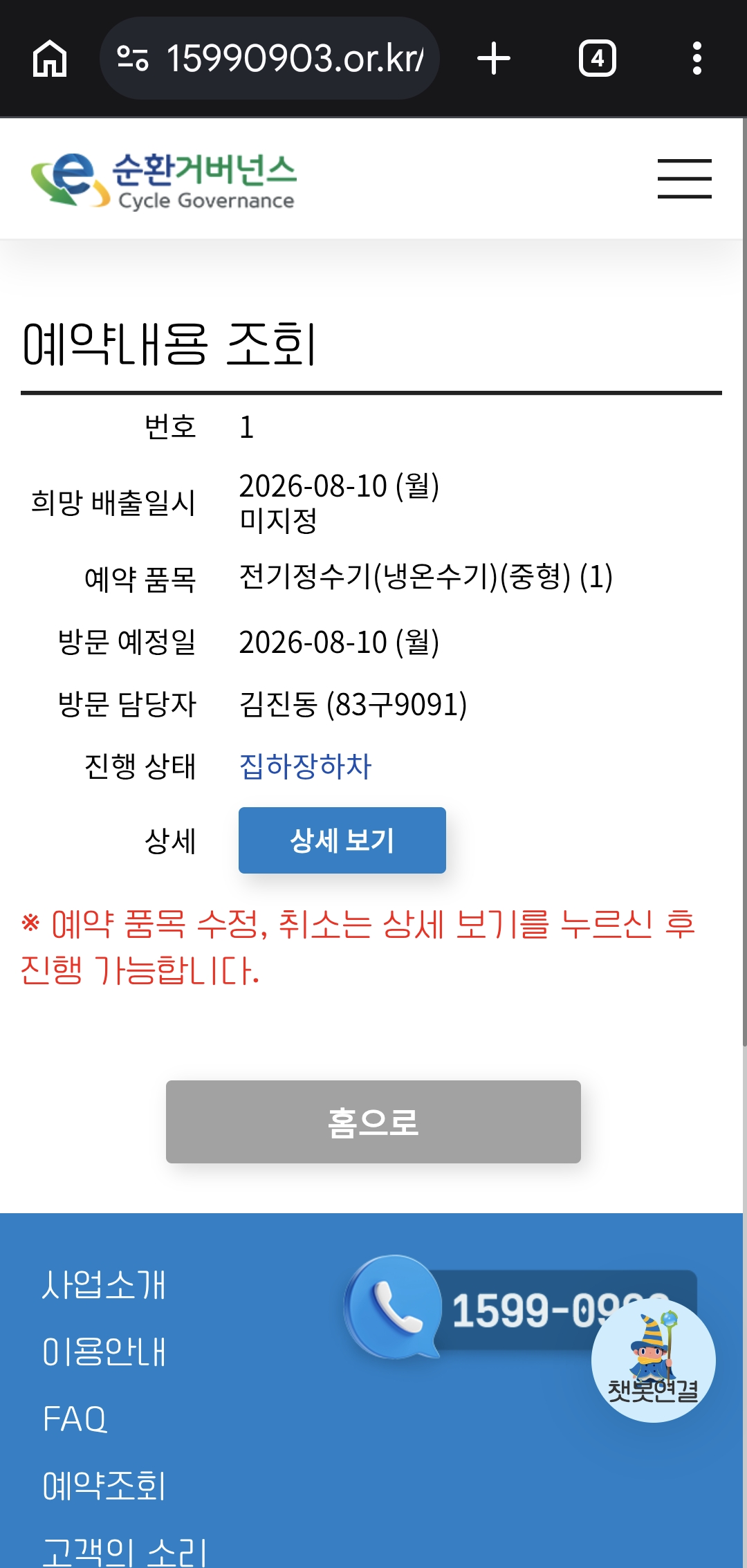This screenshot has width=747, height=1568.
Task: Open the FAQ link
Action: pos(75,1419)
